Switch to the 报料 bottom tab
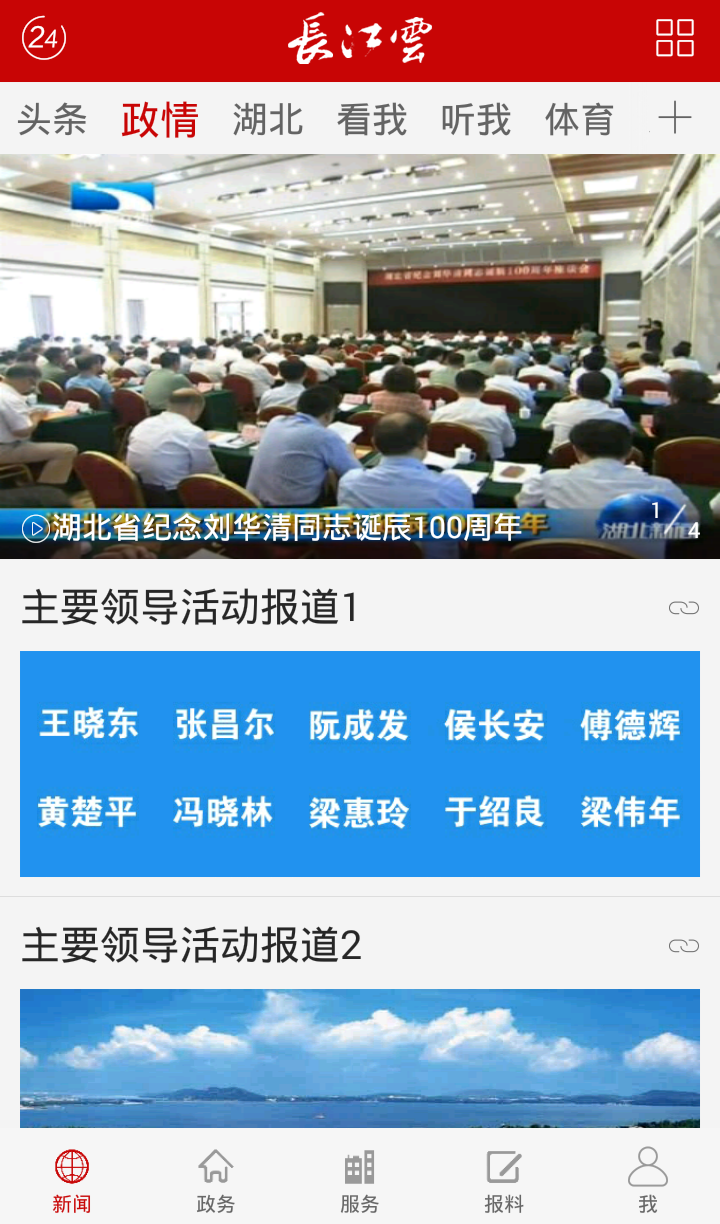Viewport: 720px width, 1224px height. (x=504, y=1180)
